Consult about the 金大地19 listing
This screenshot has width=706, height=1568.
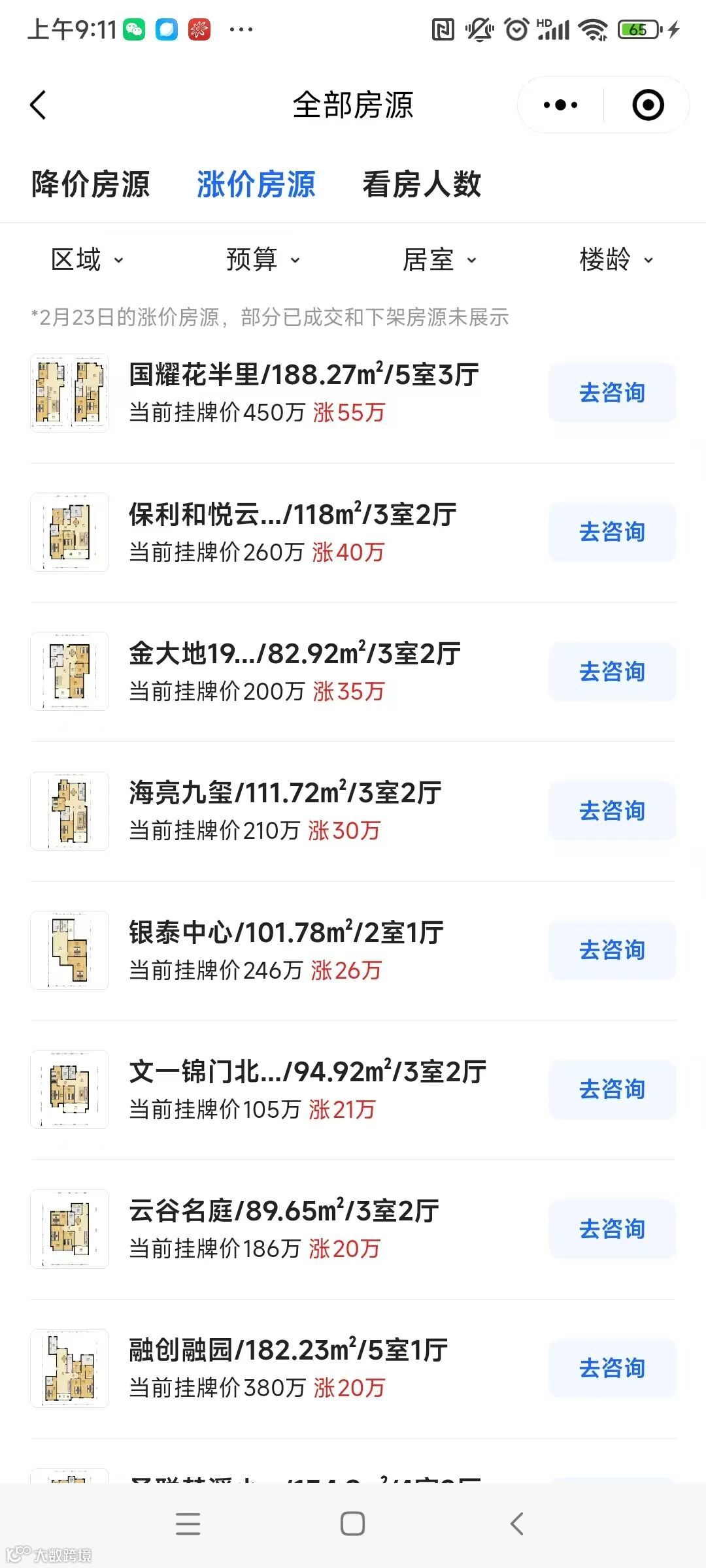pos(612,672)
